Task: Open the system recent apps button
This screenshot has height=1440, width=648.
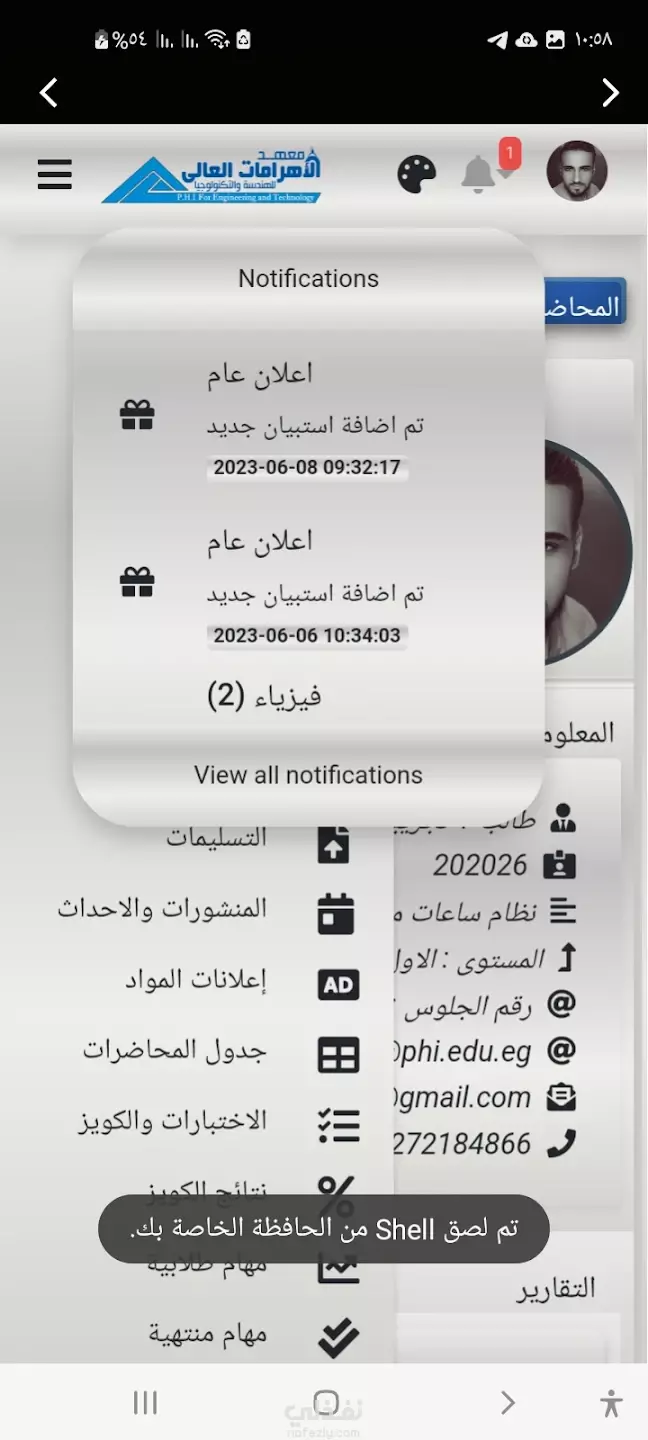Action: point(145,1402)
